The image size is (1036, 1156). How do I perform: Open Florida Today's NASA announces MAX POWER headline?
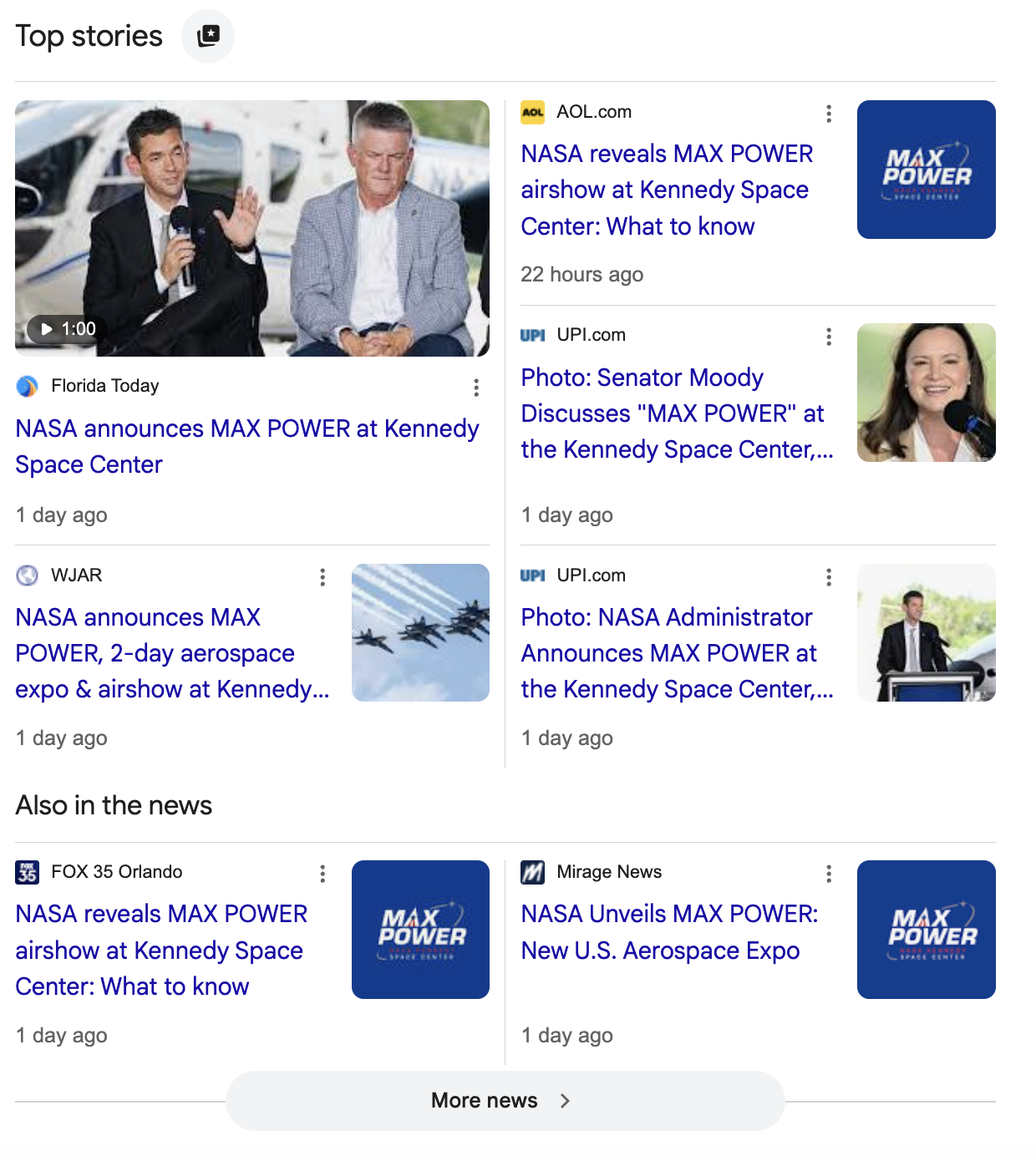coord(247,446)
